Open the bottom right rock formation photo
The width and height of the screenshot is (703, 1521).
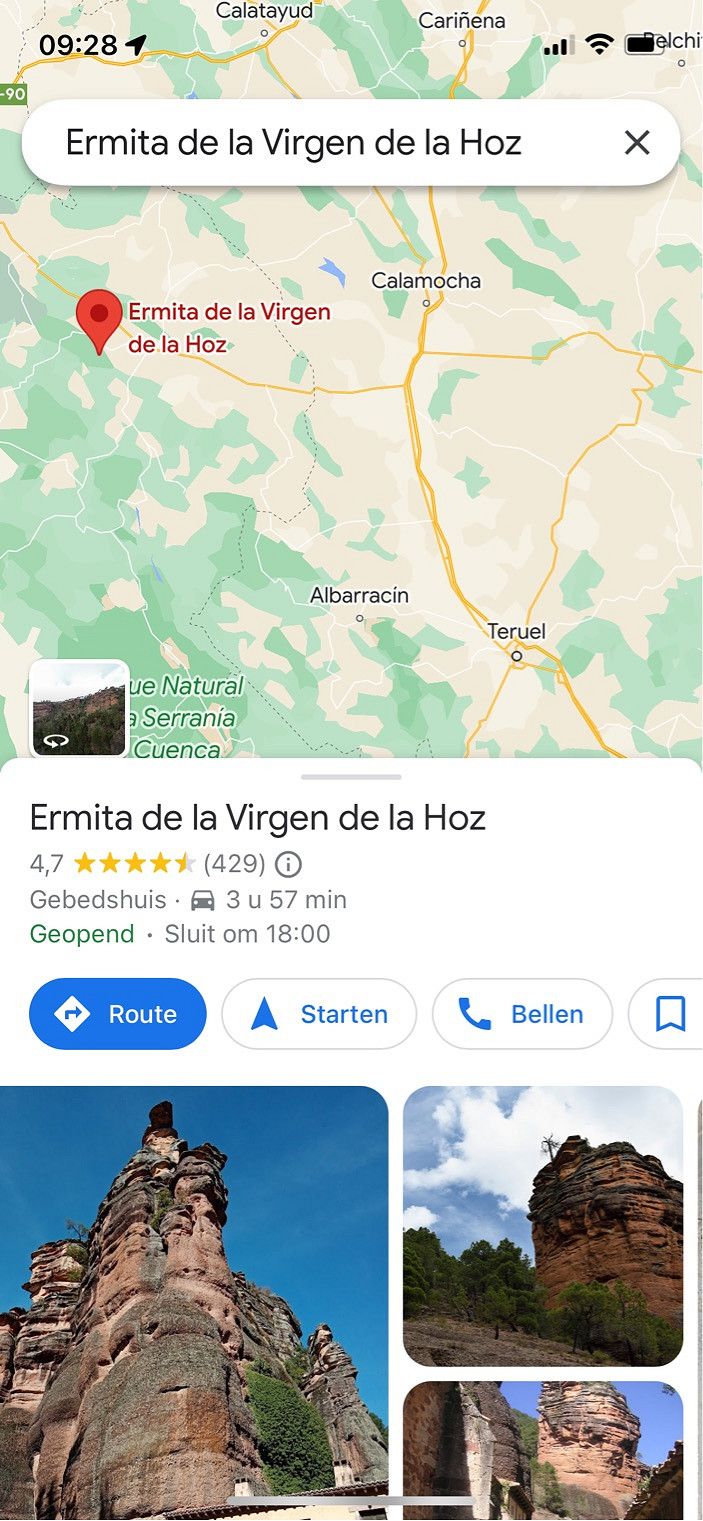tap(543, 1450)
